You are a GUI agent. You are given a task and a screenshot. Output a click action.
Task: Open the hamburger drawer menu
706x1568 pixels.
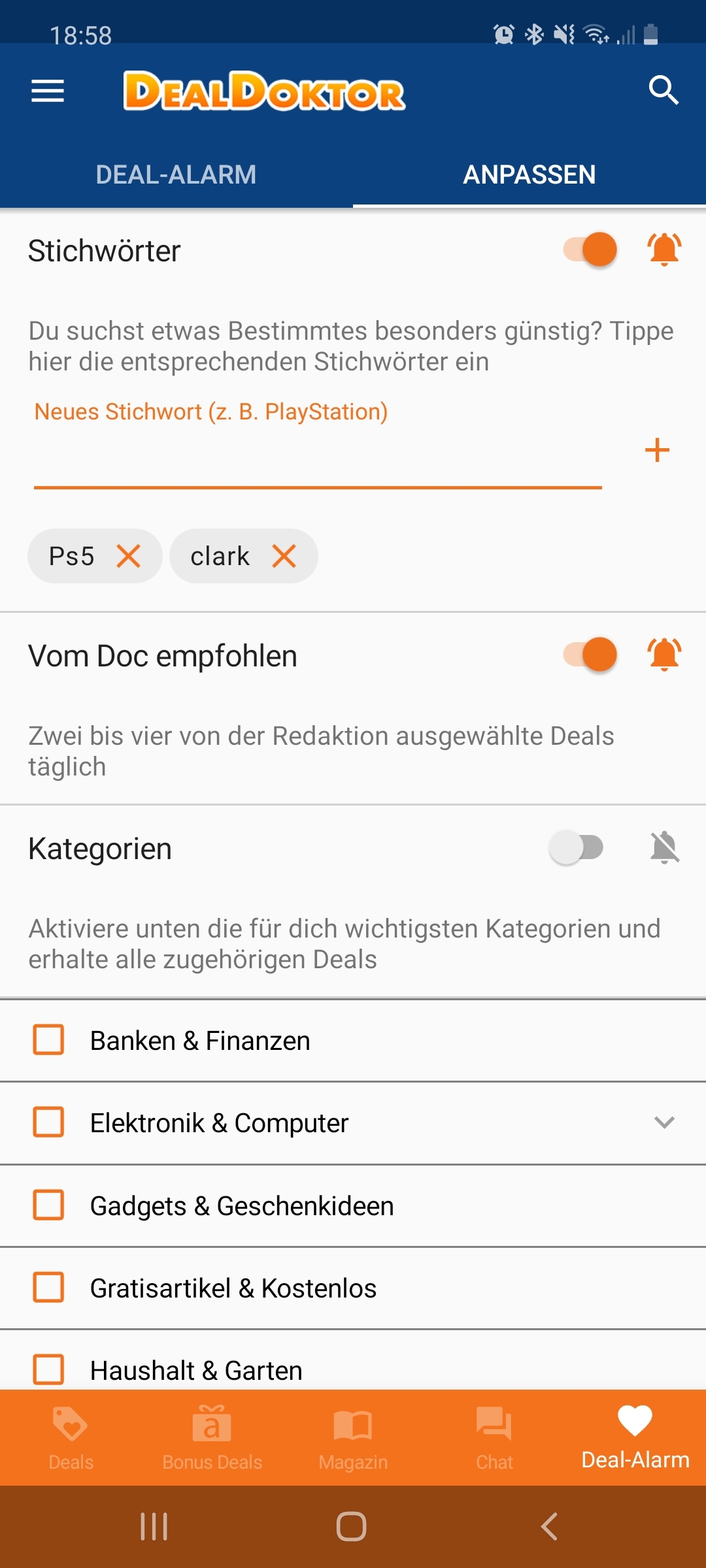coord(48,91)
